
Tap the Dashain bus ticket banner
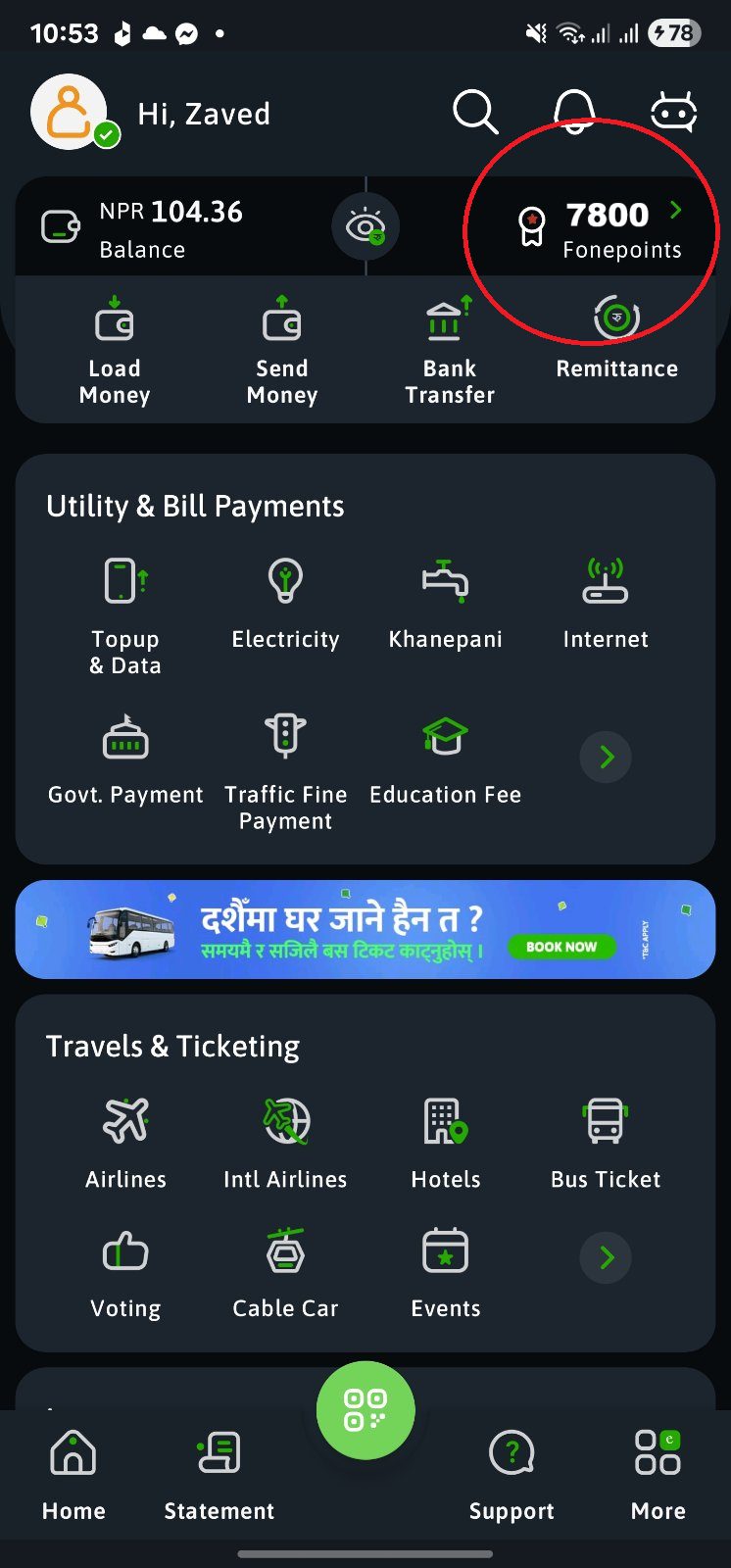(x=365, y=929)
